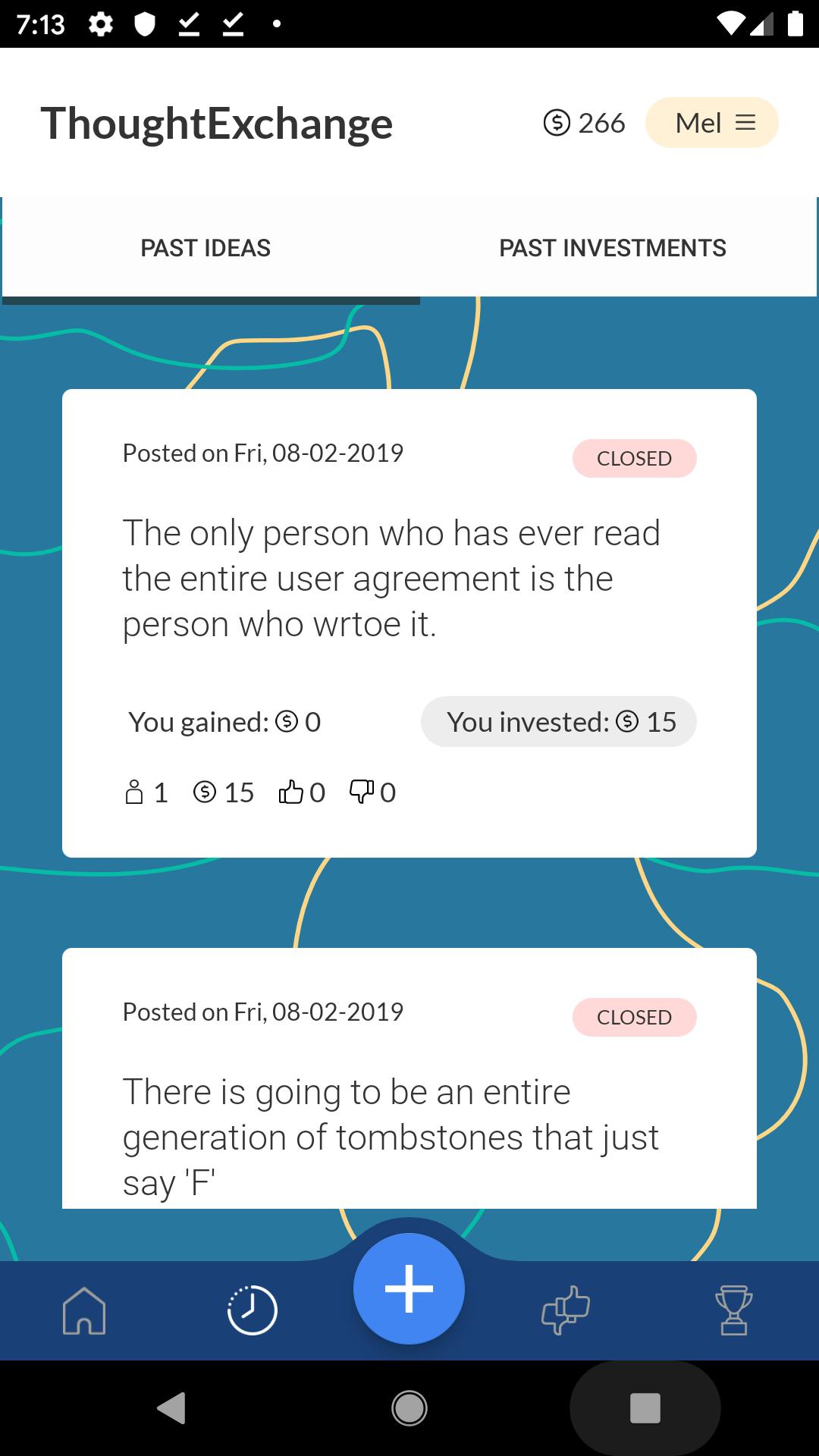Open the Mel user menu

click(711, 123)
